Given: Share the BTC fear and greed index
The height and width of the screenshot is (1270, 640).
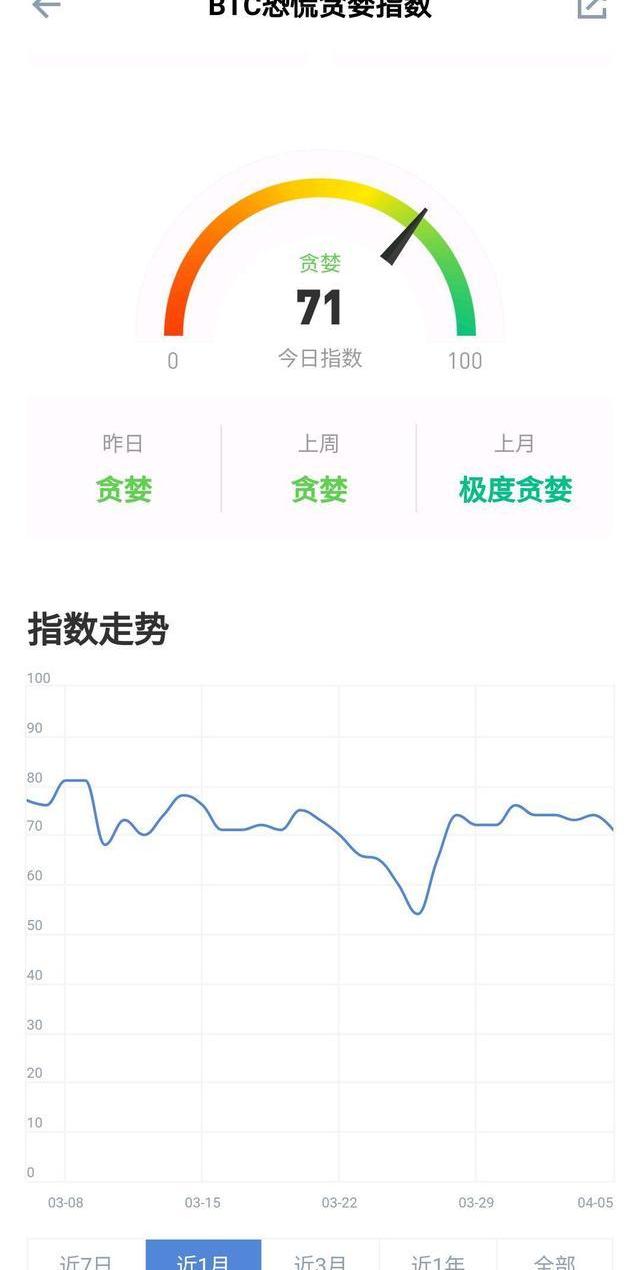Looking at the screenshot, I should tap(592, 7).
